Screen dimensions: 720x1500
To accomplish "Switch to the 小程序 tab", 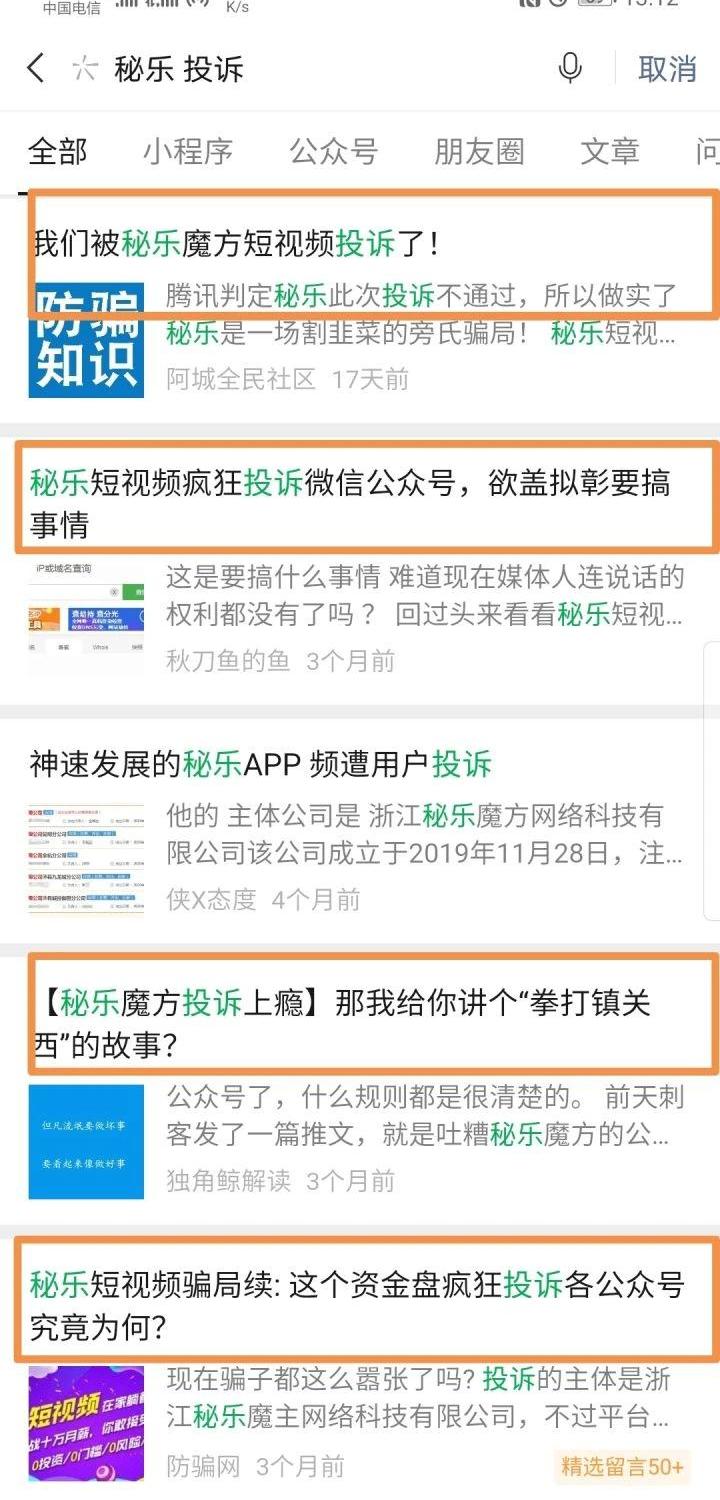I will point(188,151).
